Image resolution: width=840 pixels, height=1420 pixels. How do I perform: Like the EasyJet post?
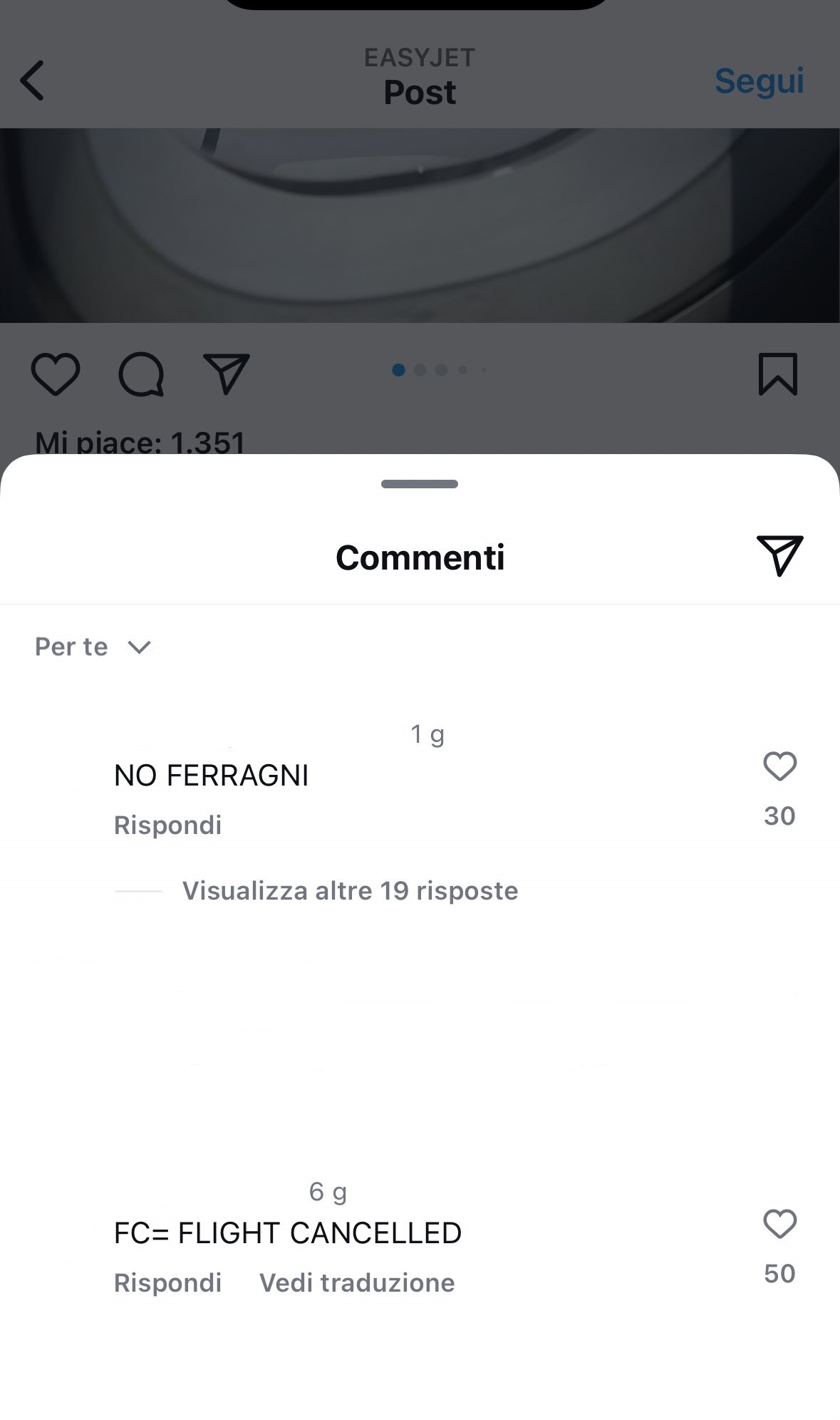[56, 374]
